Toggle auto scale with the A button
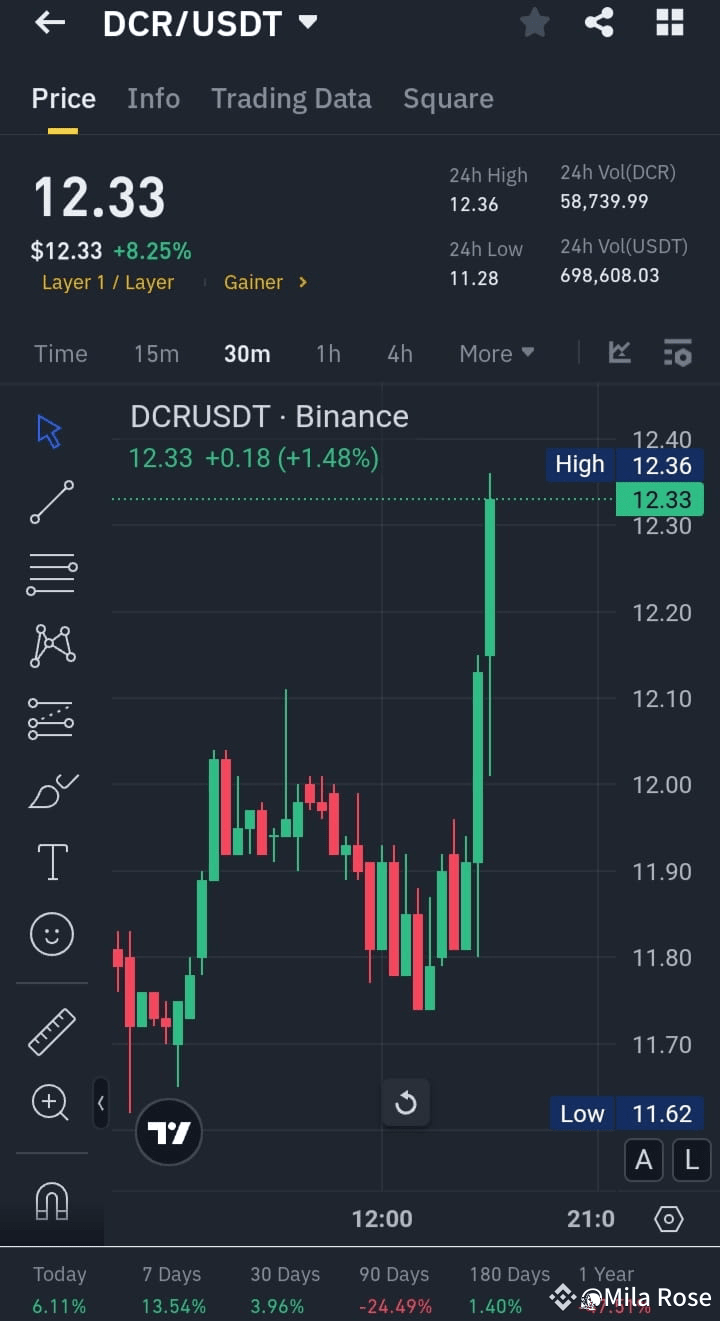Image resolution: width=720 pixels, height=1321 pixels. [644, 1159]
